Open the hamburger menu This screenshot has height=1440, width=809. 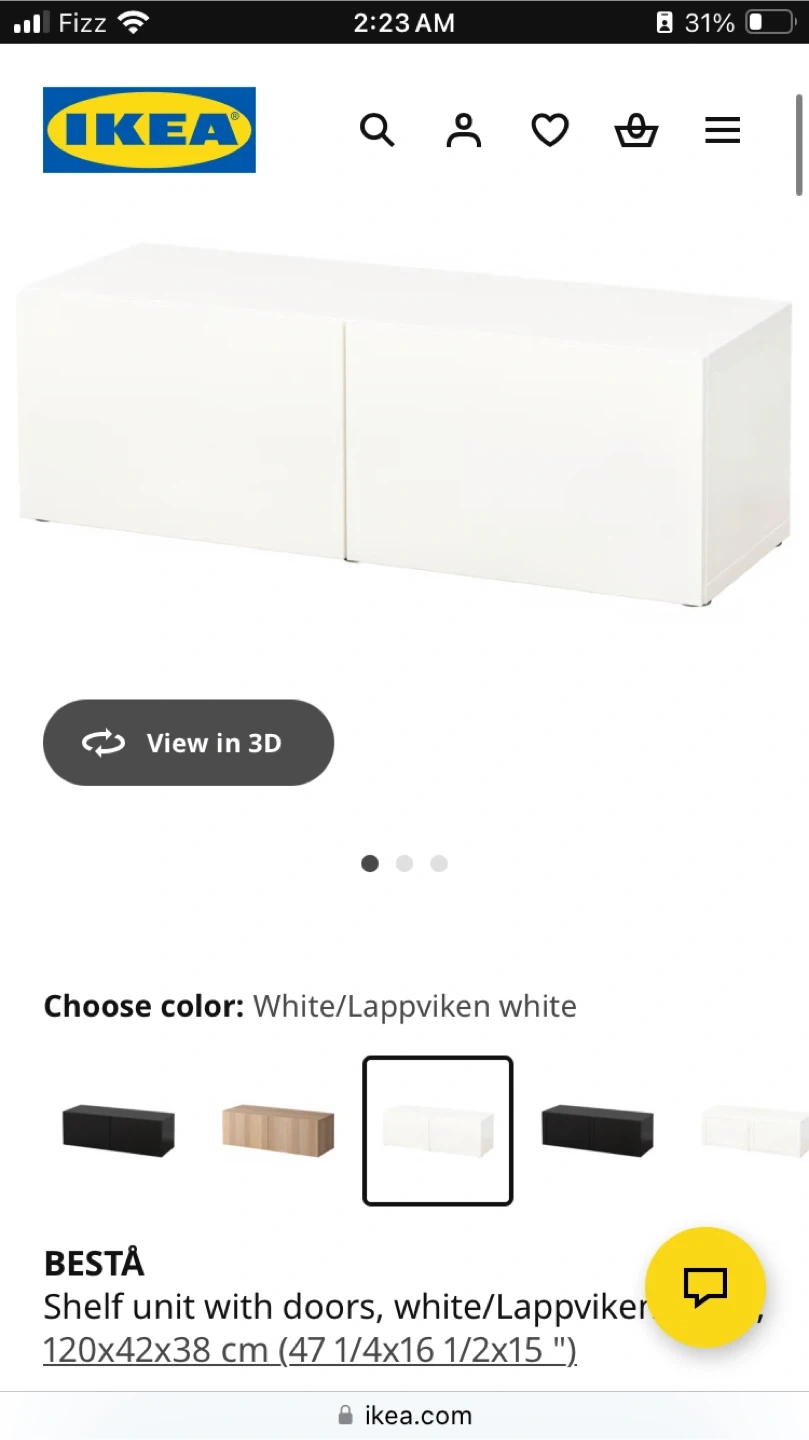722,130
